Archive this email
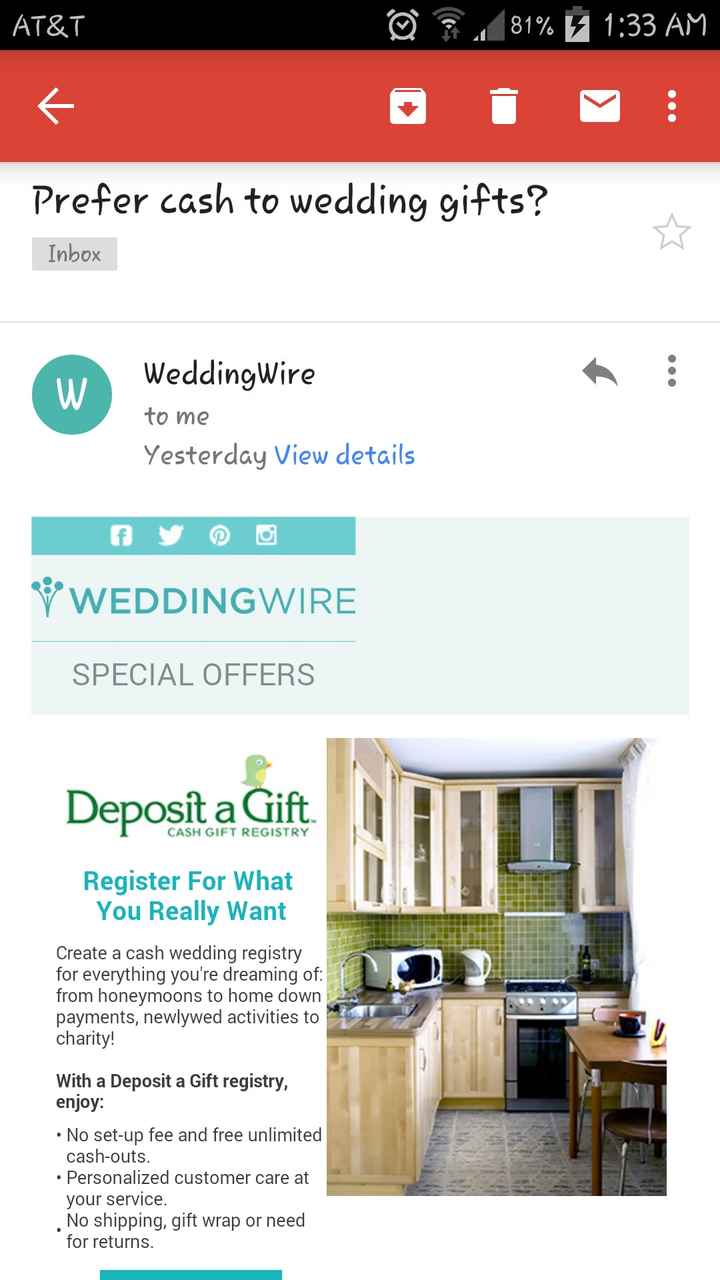This screenshot has height=1280, width=720. click(x=408, y=106)
